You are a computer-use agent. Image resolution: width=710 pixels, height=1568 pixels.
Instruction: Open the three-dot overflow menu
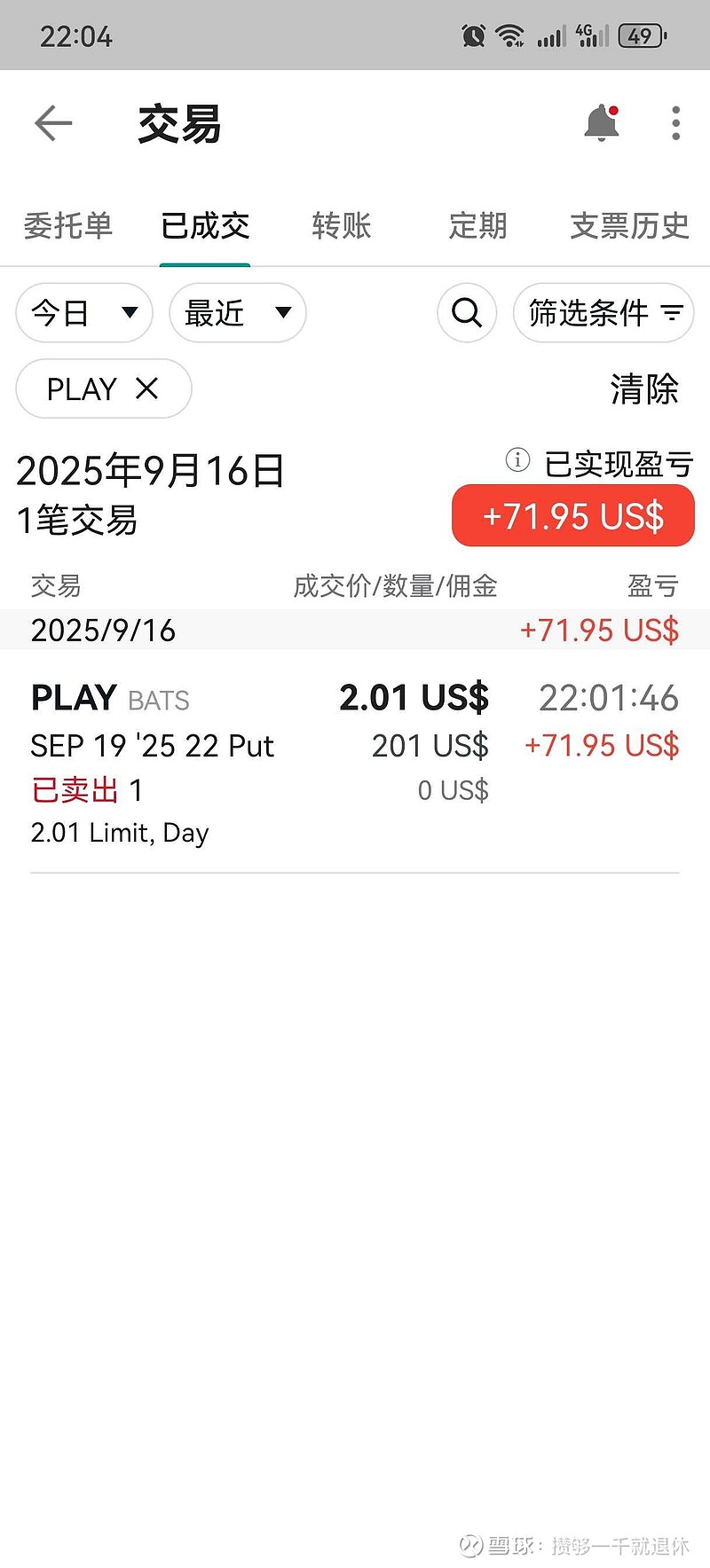pyautogui.click(x=675, y=123)
